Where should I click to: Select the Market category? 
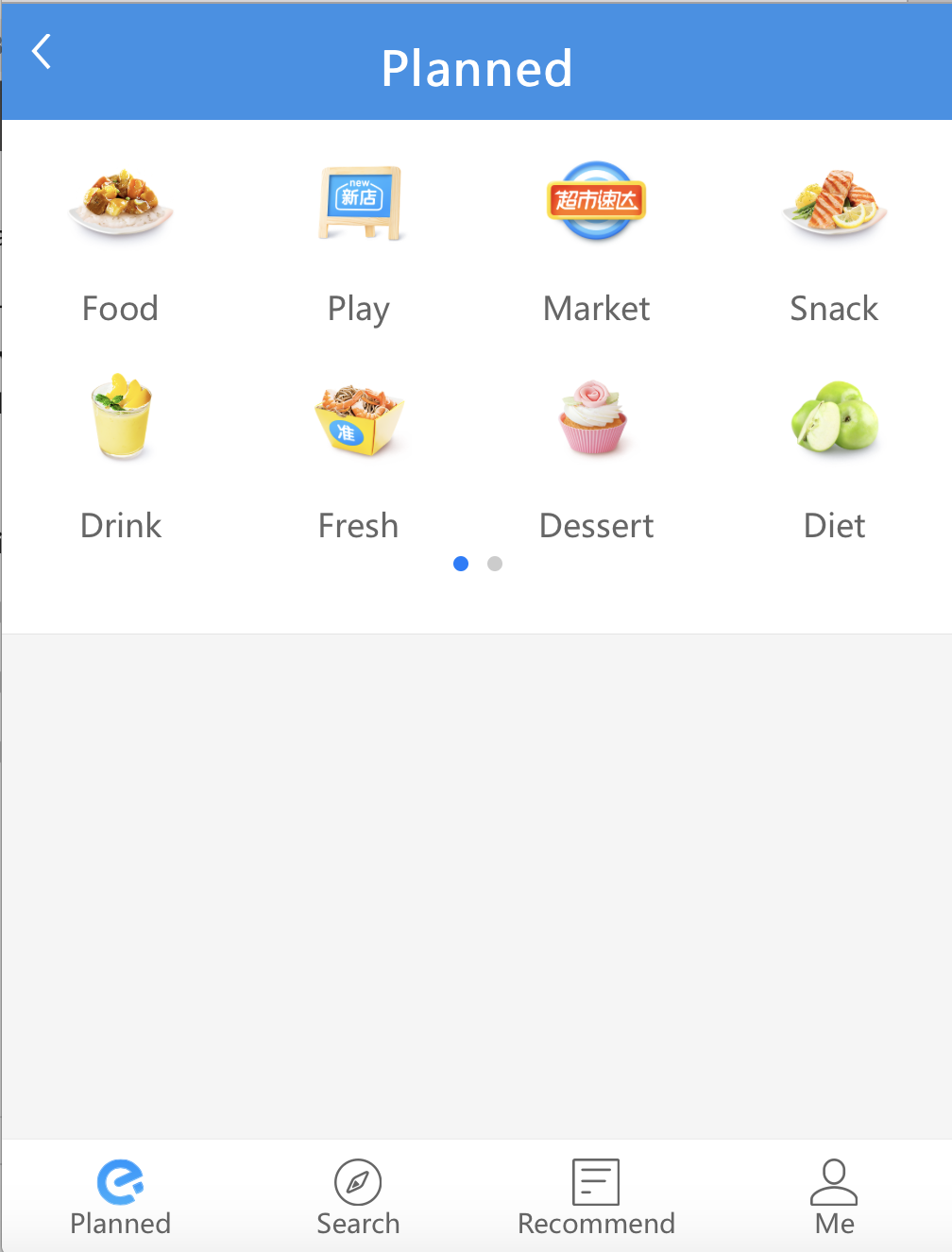coord(596,244)
